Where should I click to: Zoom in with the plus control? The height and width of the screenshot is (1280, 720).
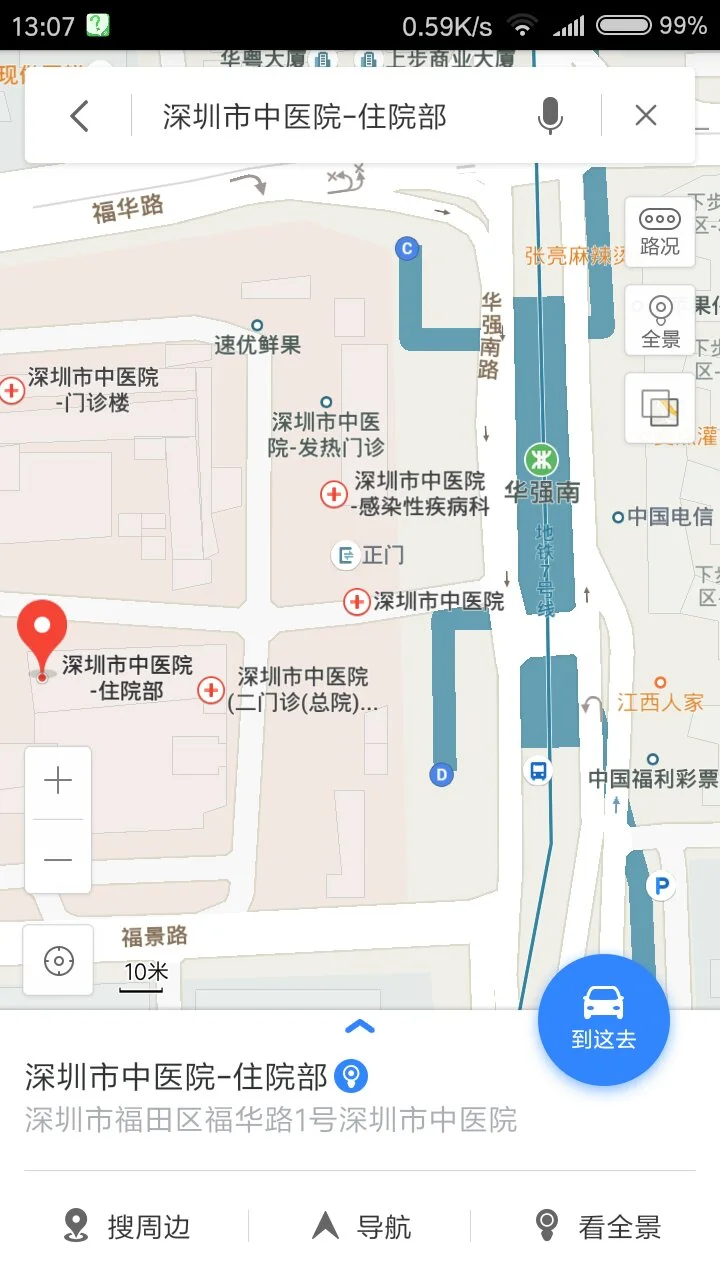(57, 780)
